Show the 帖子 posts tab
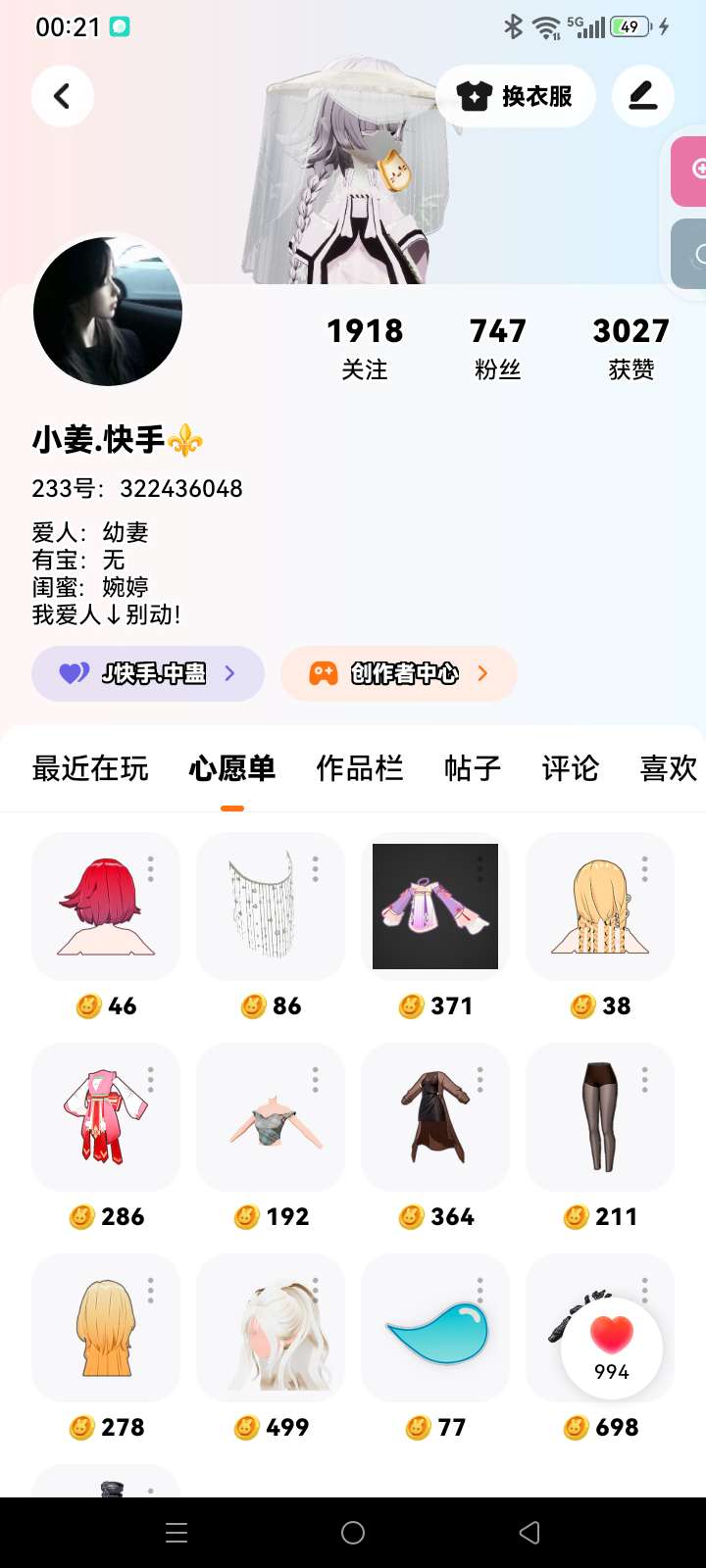The width and height of the screenshot is (706, 1568). pyautogui.click(x=473, y=768)
